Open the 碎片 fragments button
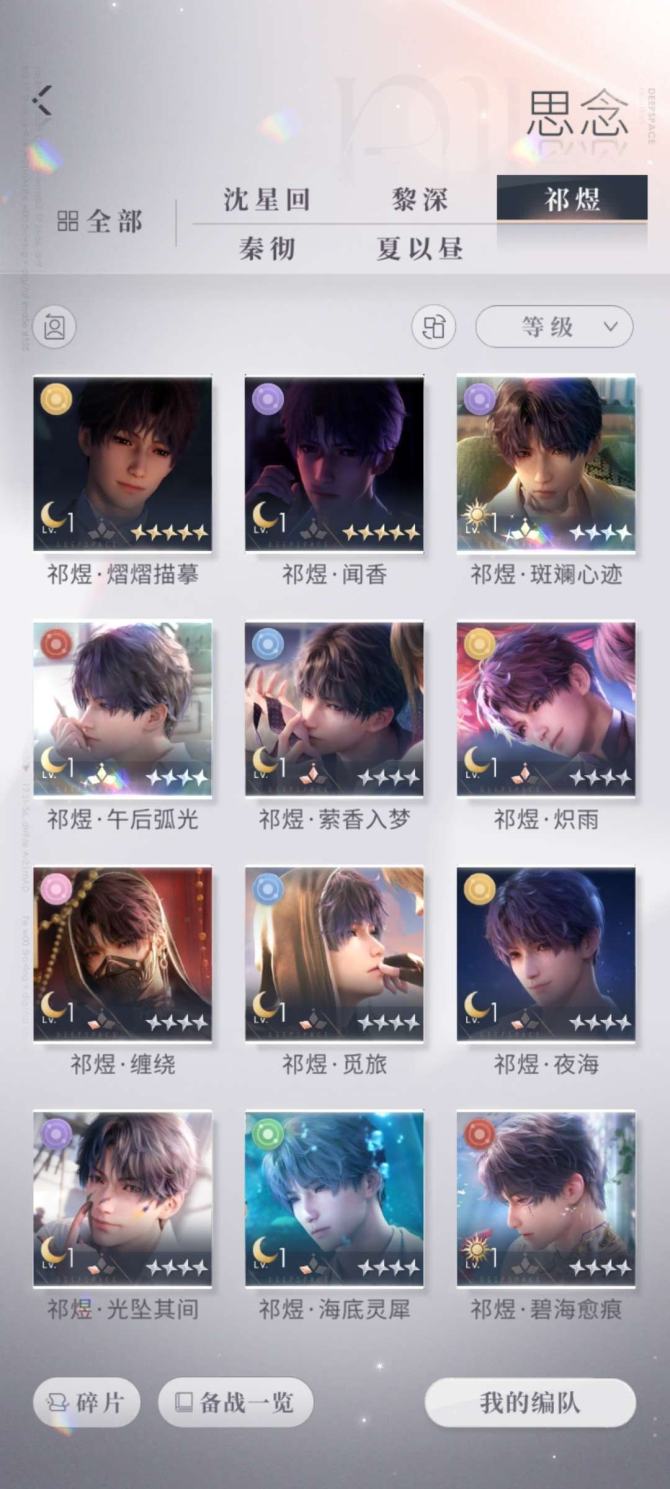 [86, 1403]
